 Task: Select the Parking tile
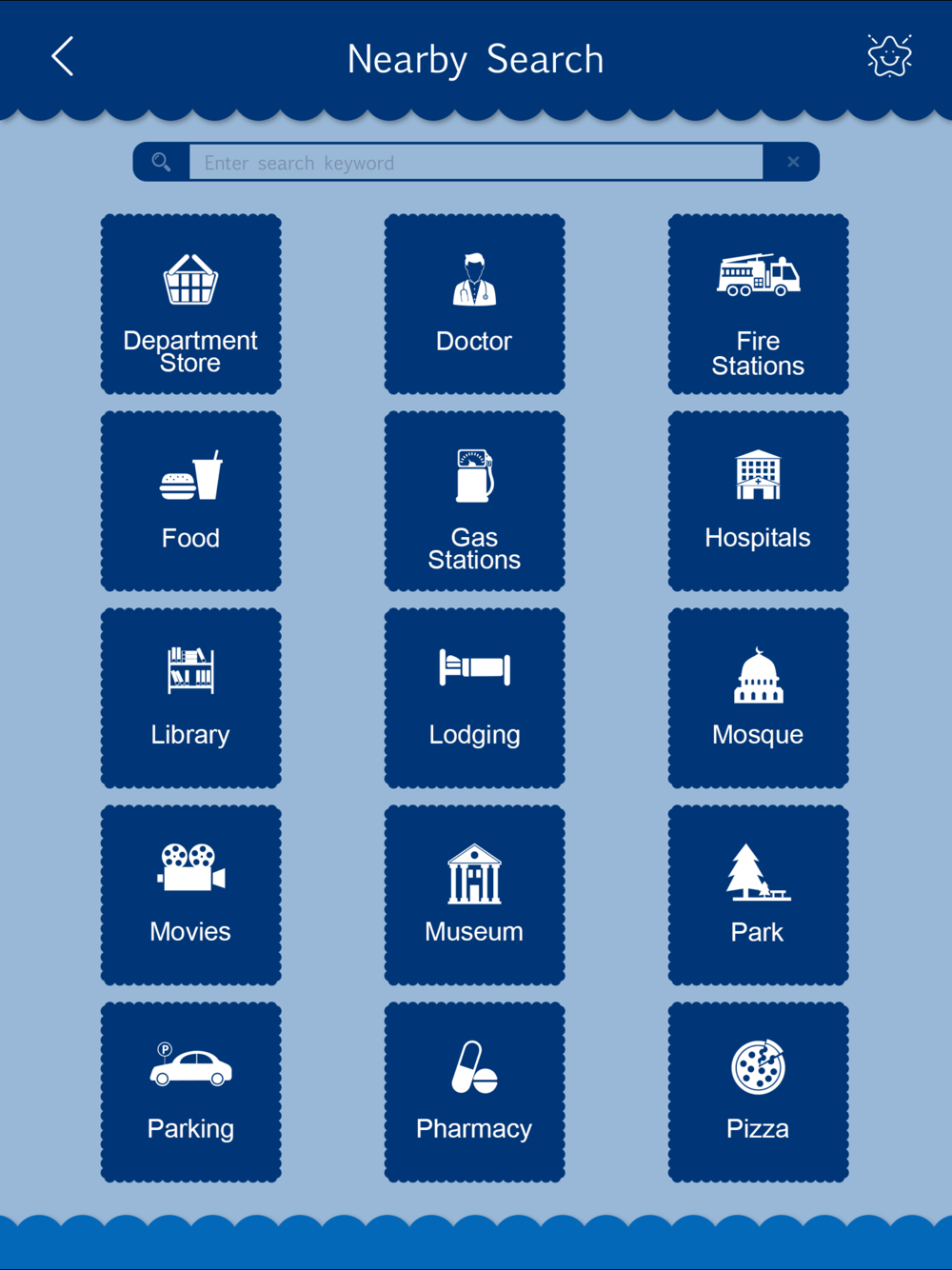[x=190, y=1092]
